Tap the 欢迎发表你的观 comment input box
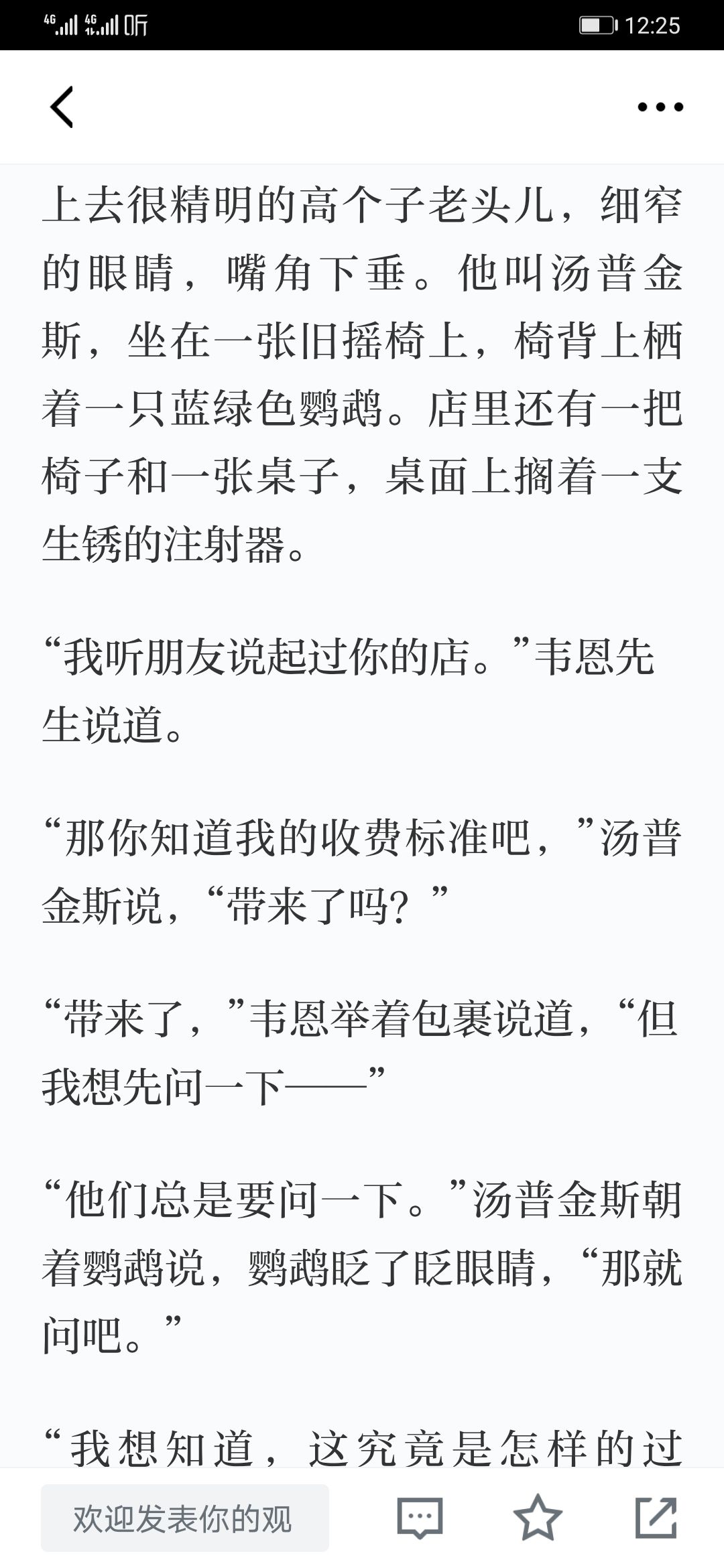Image resolution: width=724 pixels, height=1568 pixels. pos(185,1518)
